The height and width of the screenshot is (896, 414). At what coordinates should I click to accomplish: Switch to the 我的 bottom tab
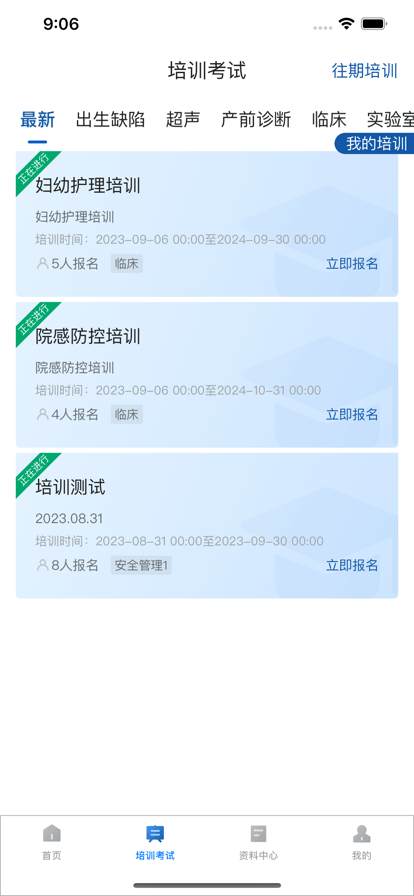361,842
